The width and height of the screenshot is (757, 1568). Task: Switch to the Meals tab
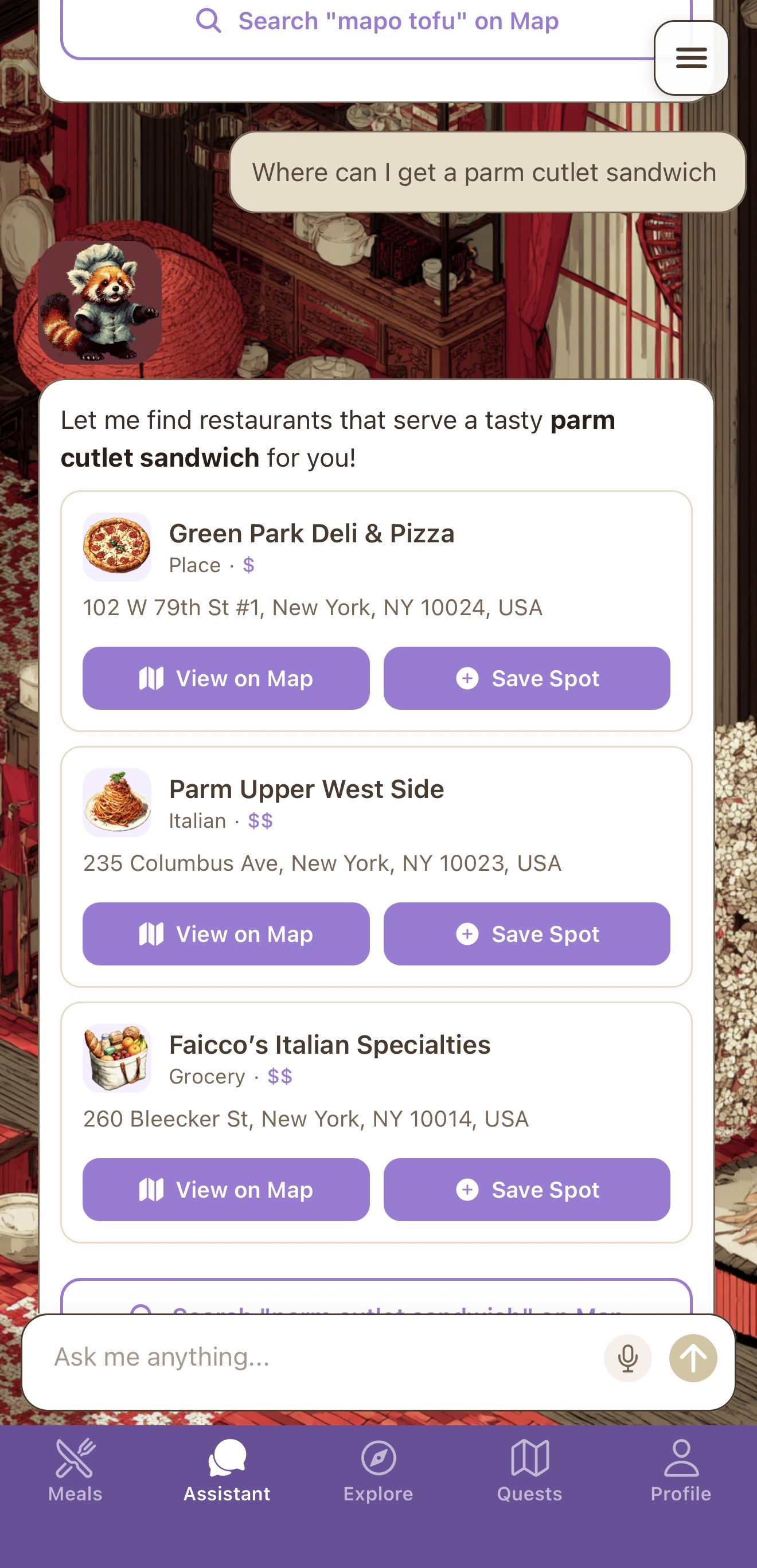pos(75,1469)
